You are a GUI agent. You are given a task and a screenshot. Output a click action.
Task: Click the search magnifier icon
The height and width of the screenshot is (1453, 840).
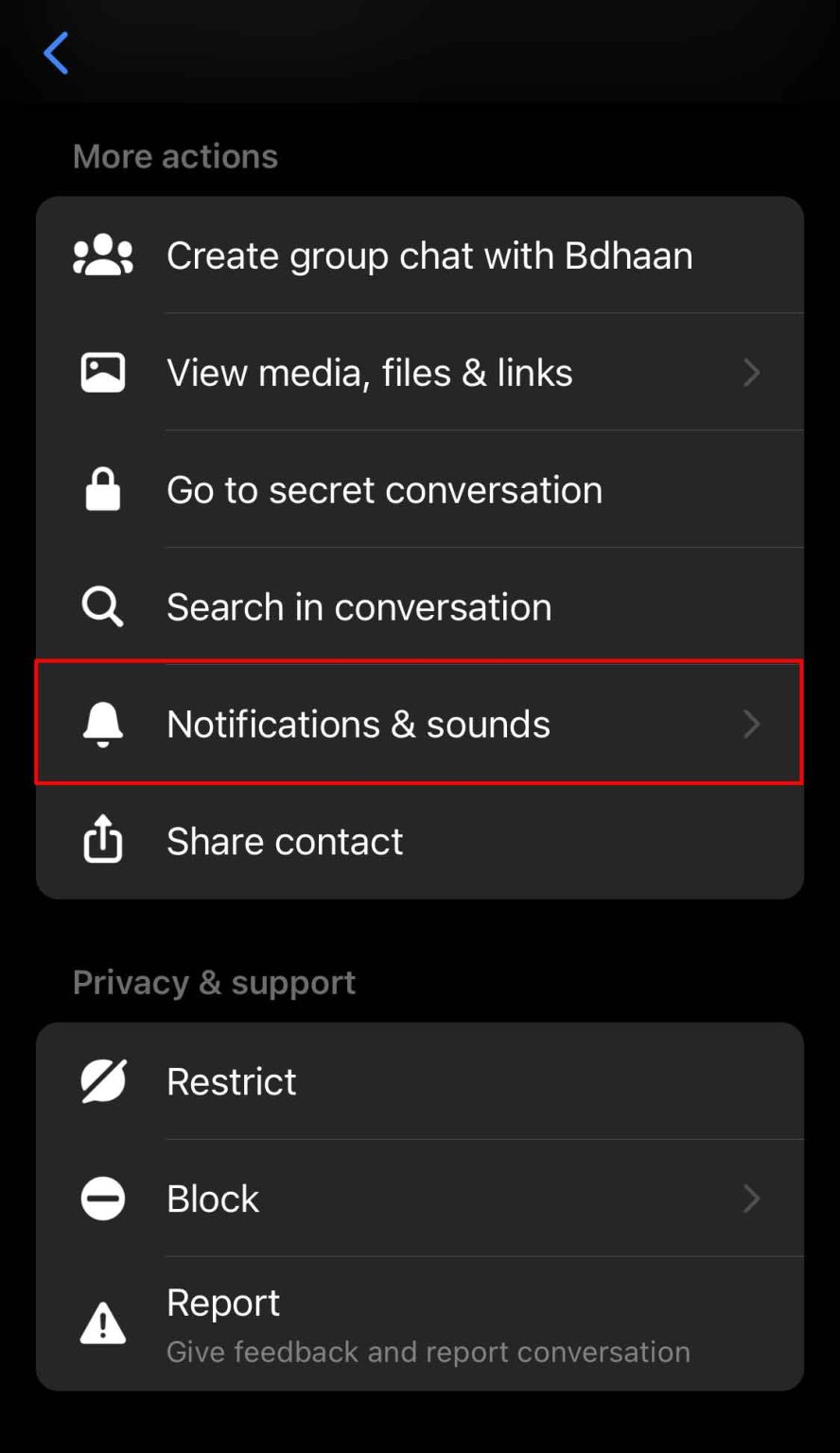[x=102, y=606]
